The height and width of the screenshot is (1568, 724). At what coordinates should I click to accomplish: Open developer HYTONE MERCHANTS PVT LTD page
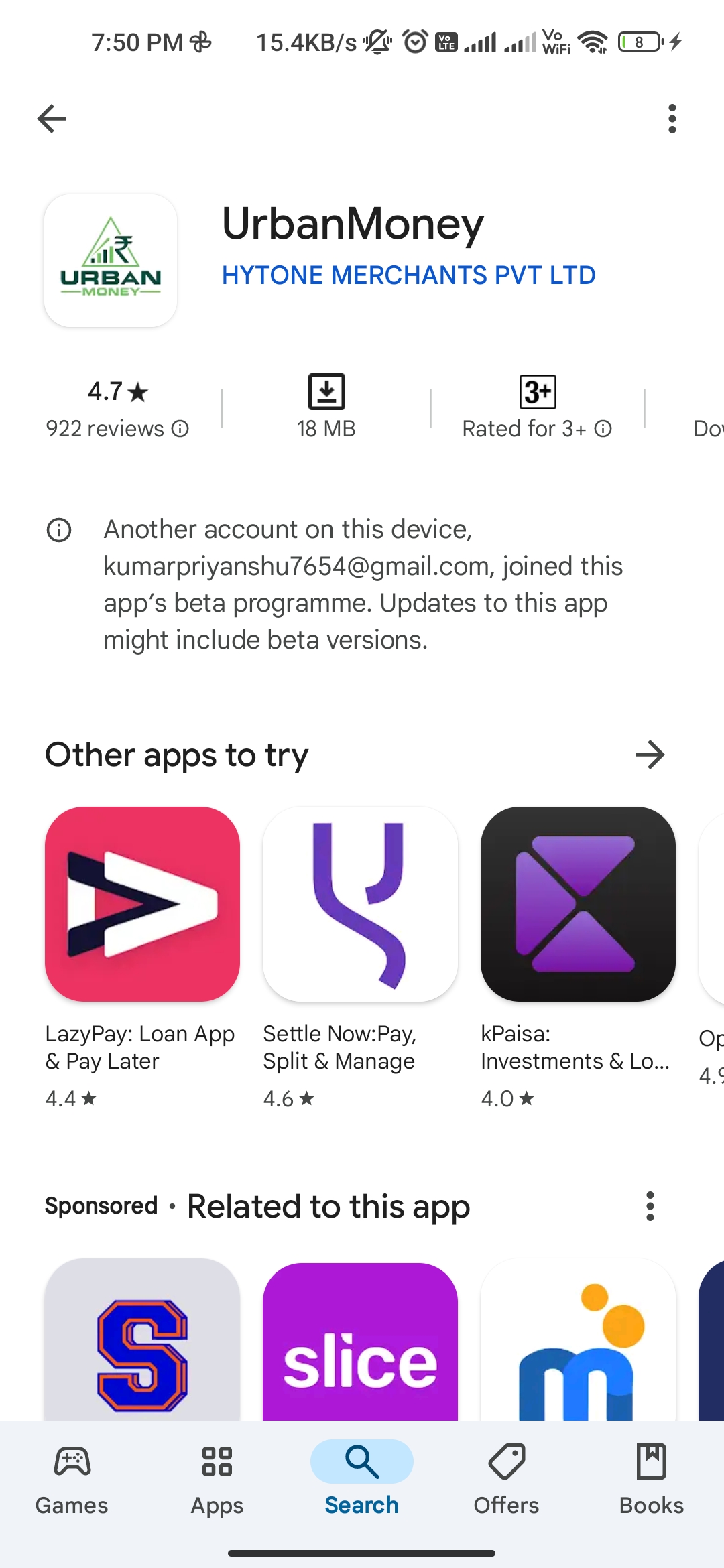[x=408, y=275]
